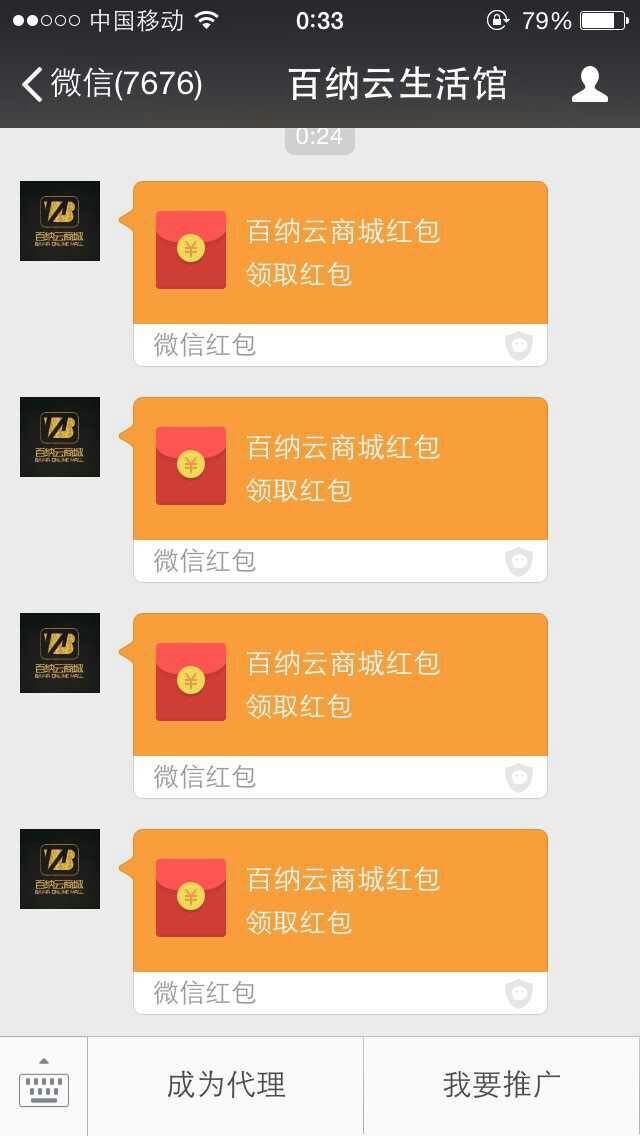
Task: Go back to the 微信 chat list
Action: tap(110, 84)
